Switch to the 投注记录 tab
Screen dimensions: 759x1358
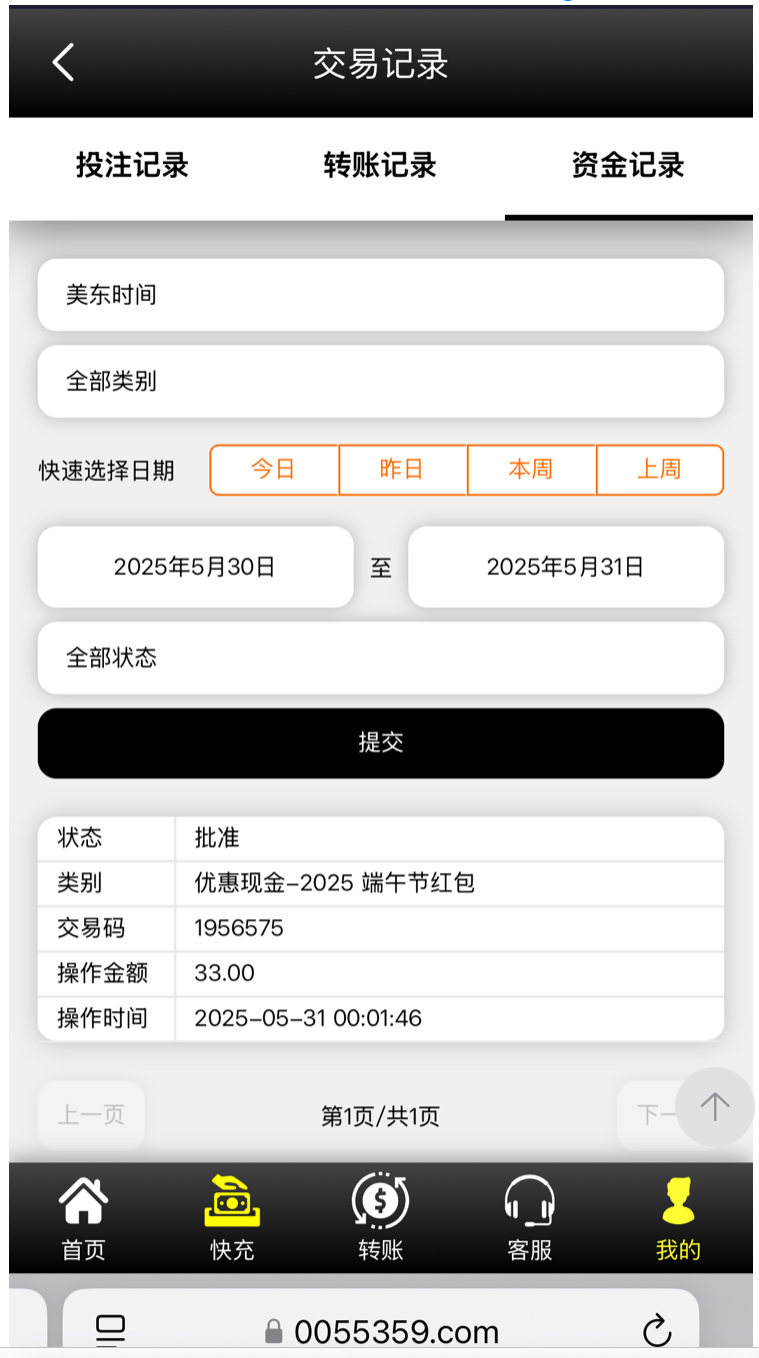pyautogui.click(x=132, y=165)
